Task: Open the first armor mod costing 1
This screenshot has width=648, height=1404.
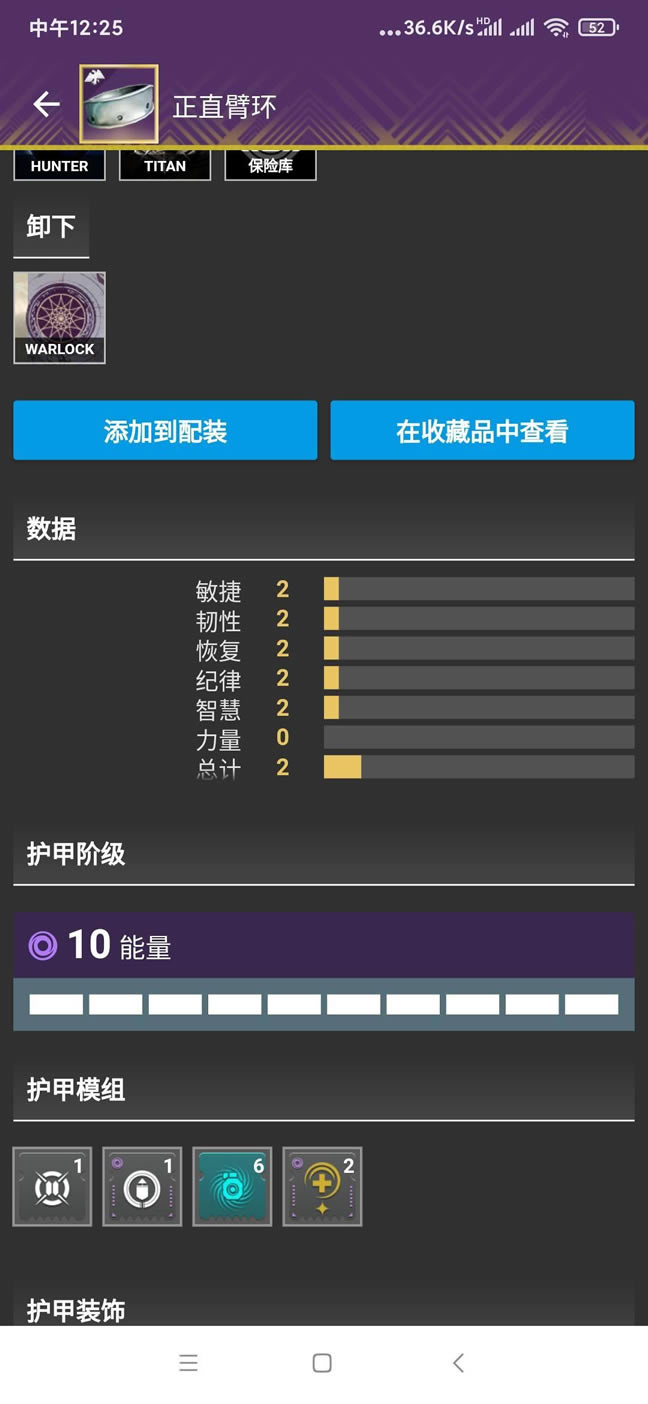Action: pos(52,1187)
